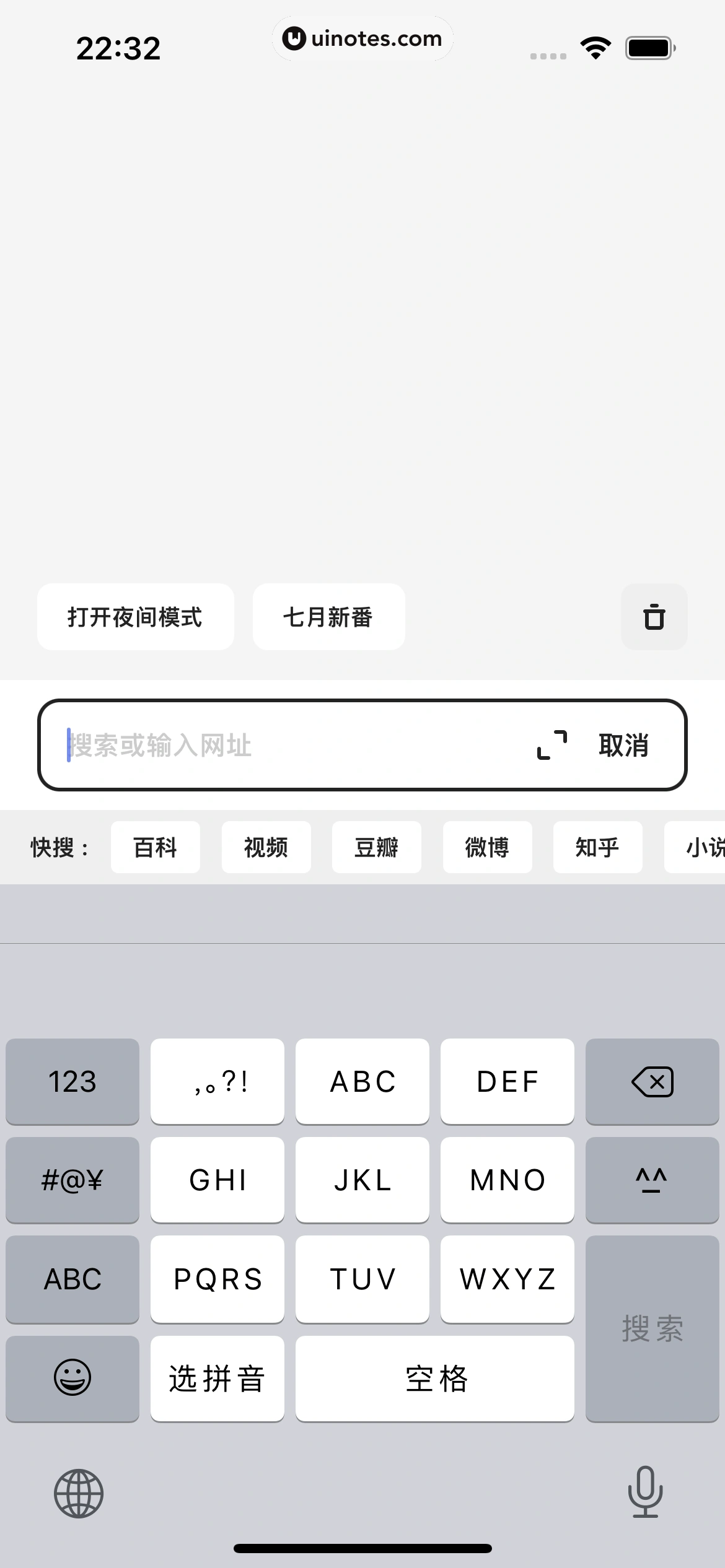Tap the trash icon to clear search history
The height and width of the screenshot is (1568, 725).
[x=654, y=617]
